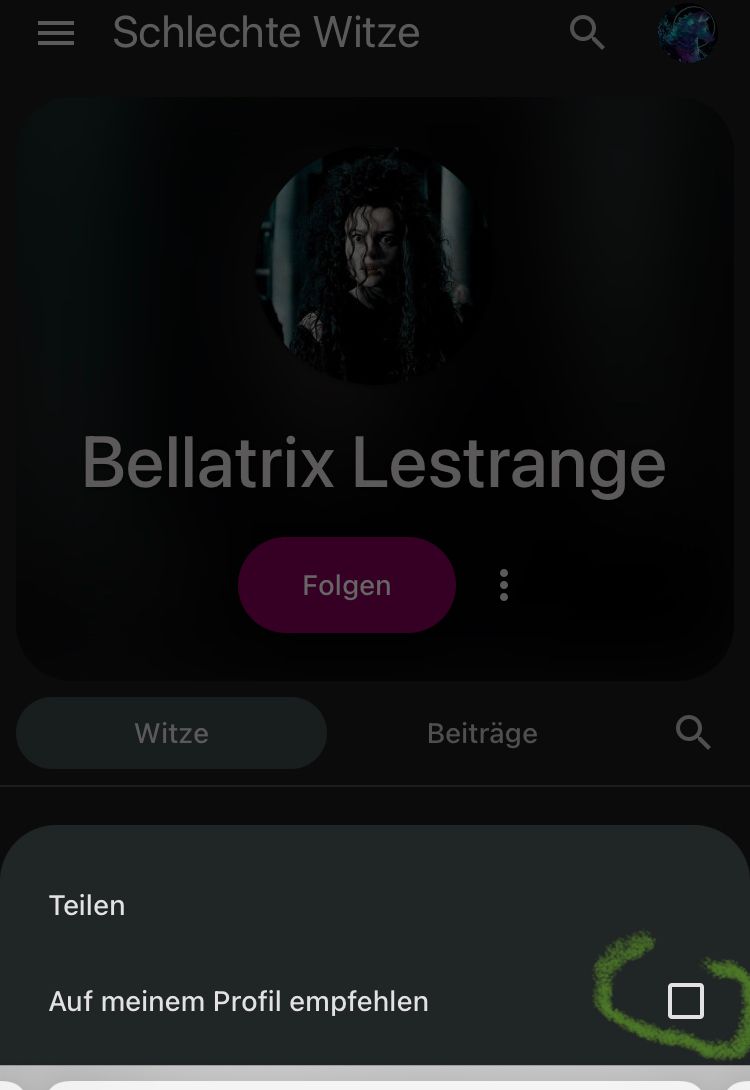Switch to the Witze tab
Viewport: 750px width, 1090px height.
(x=171, y=733)
